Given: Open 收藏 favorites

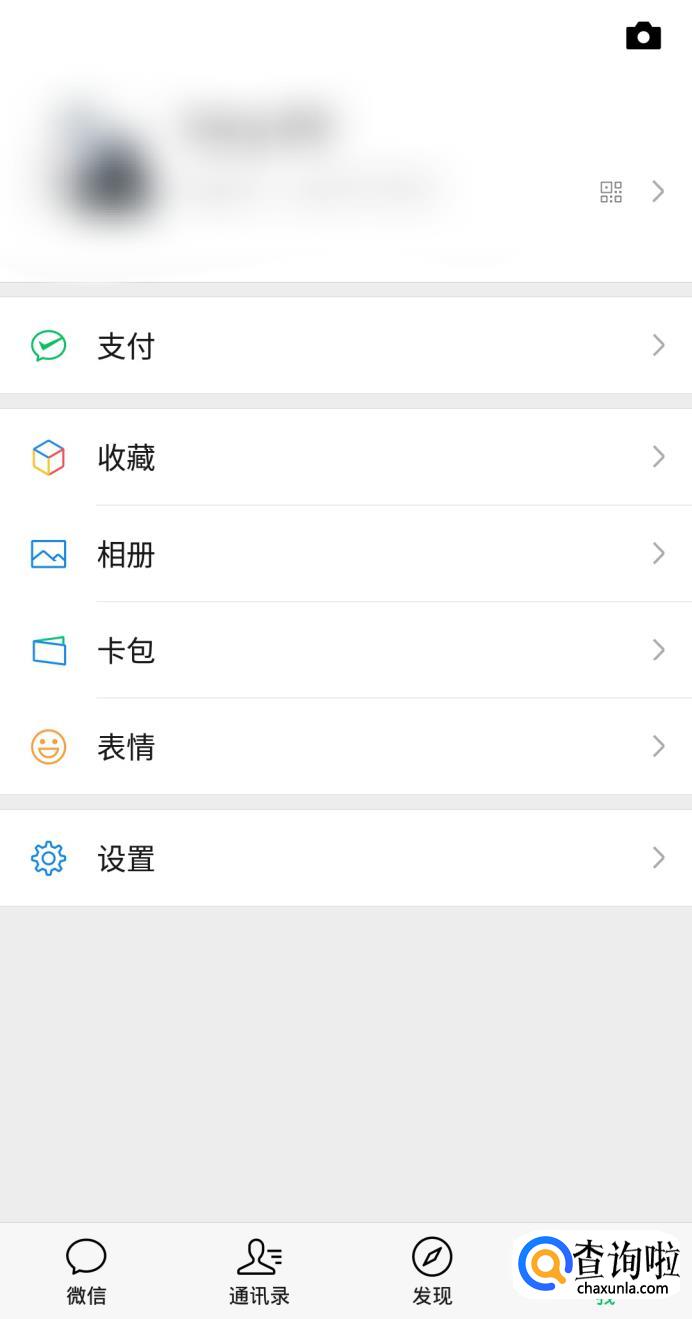Looking at the screenshot, I should pyautogui.click(x=345, y=458).
